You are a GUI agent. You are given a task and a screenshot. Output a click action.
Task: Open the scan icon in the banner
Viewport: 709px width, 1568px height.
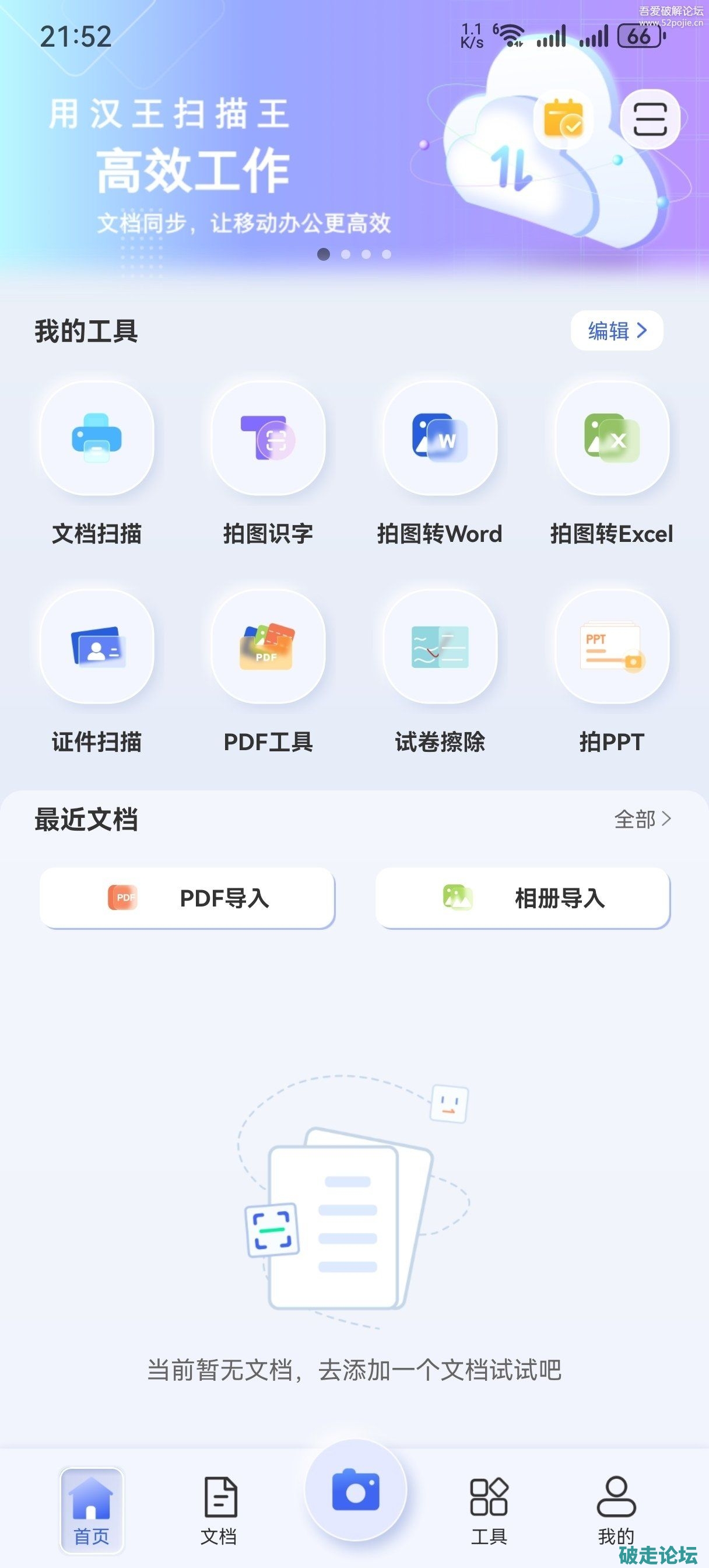(x=650, y=120)
